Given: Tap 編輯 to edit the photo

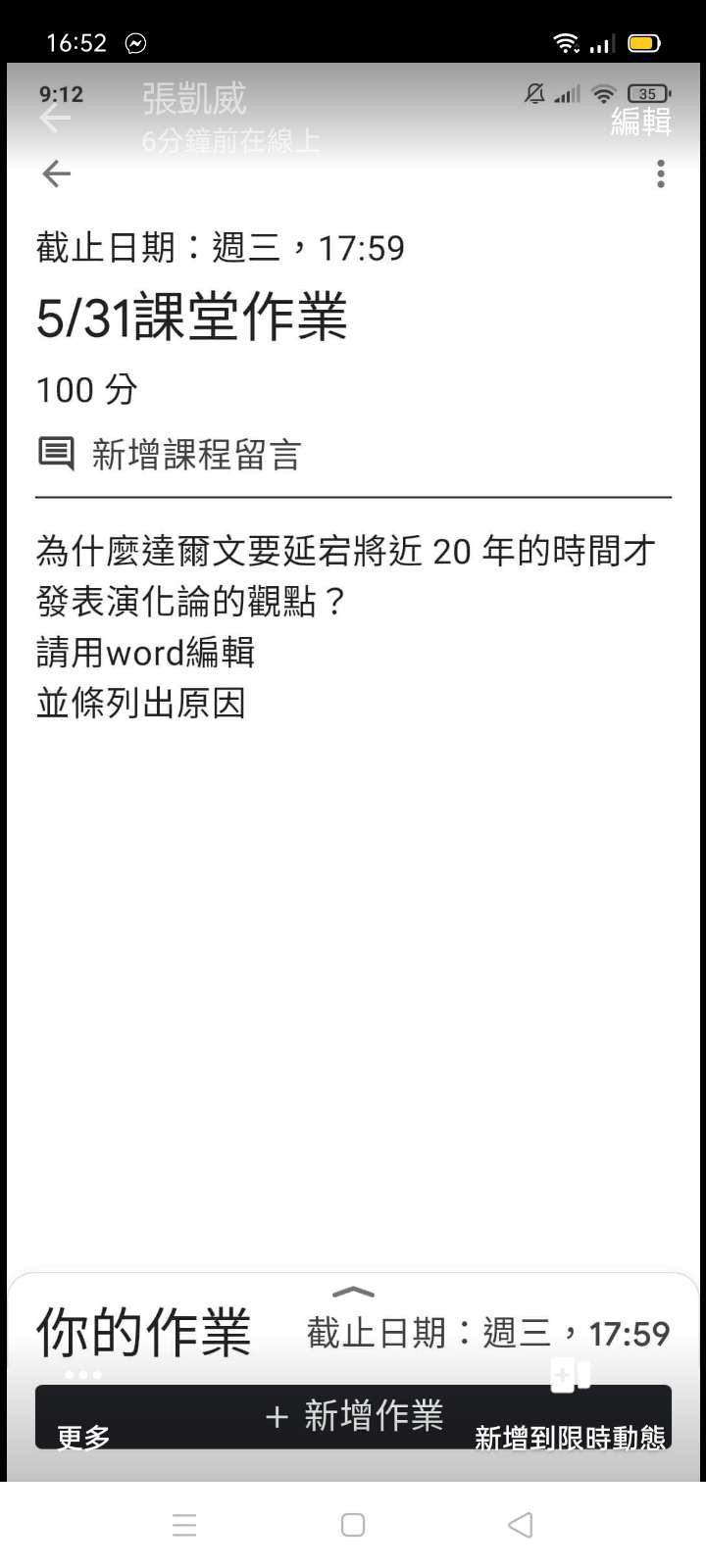Looking at the screenshot, I should (x=640, y=121).
